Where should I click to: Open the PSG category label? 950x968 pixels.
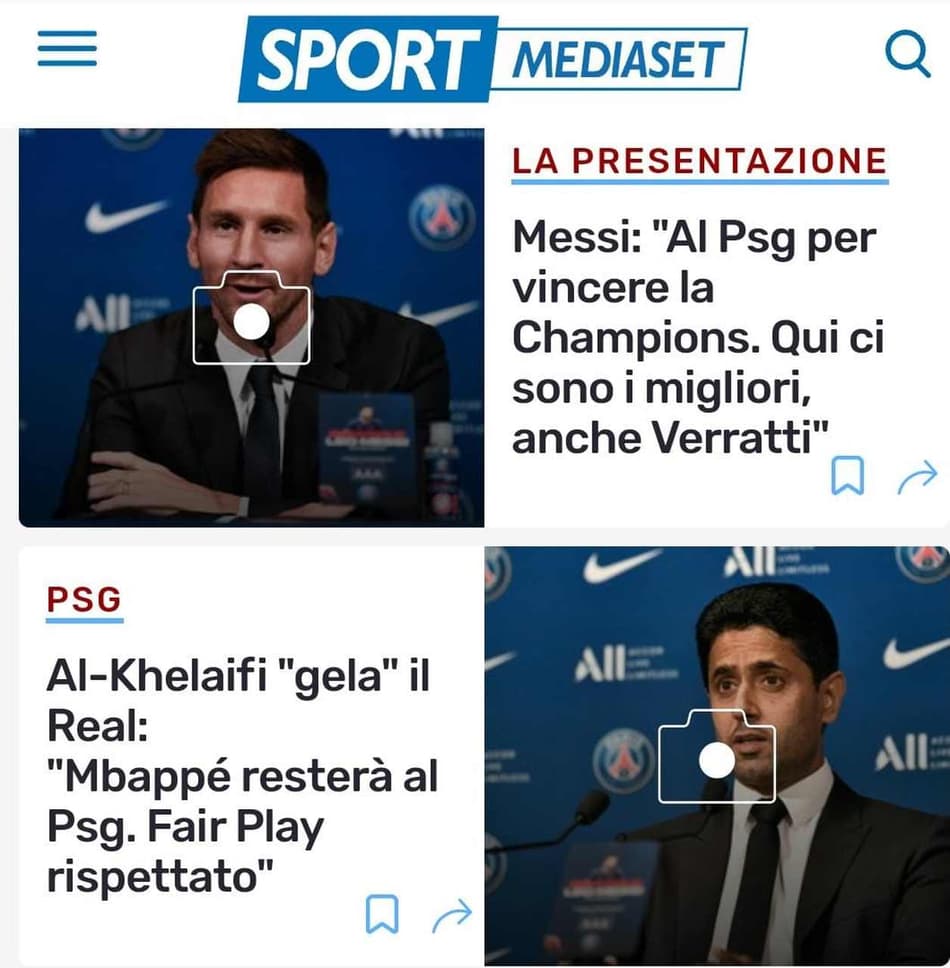(84, 600)
